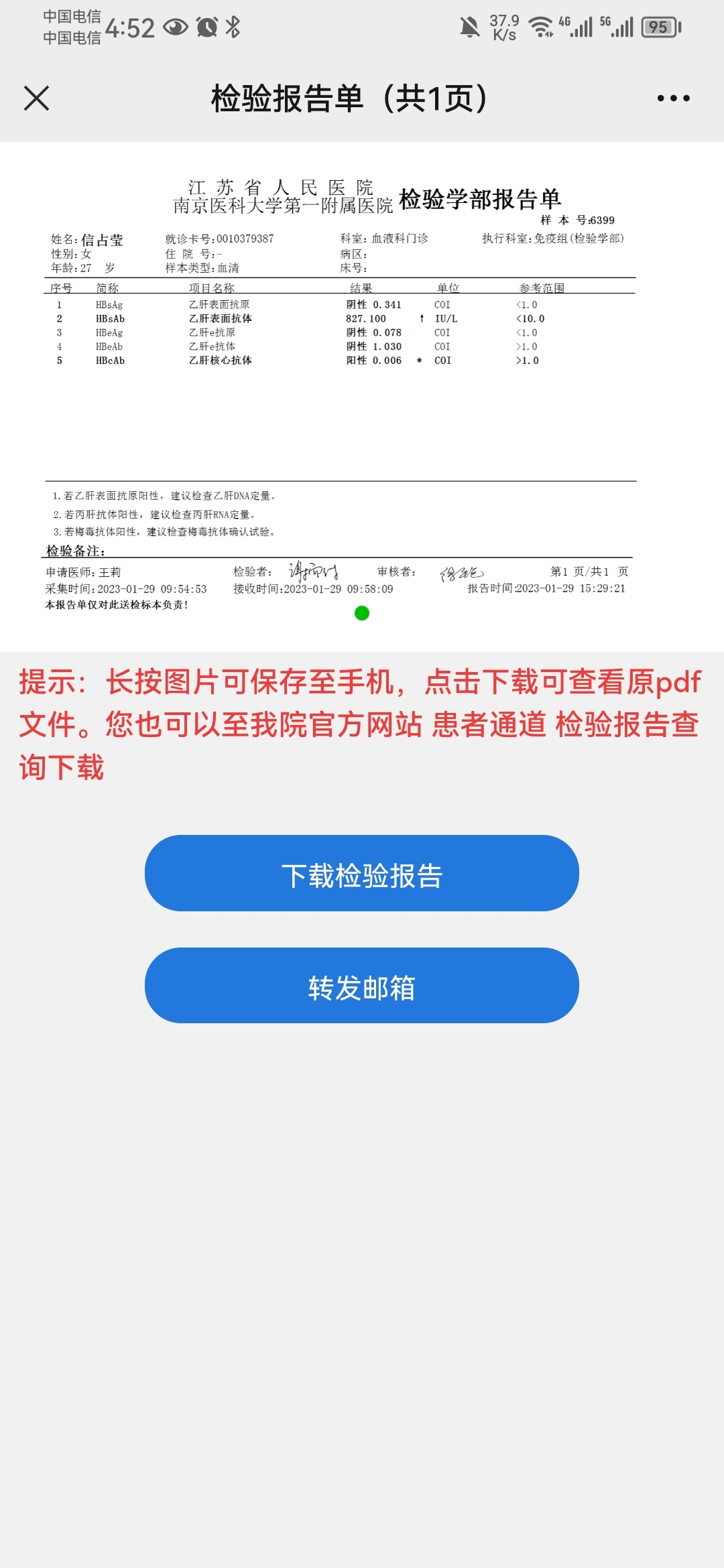
Task: Close the 检验报告单 page
Action: [37, 99]
